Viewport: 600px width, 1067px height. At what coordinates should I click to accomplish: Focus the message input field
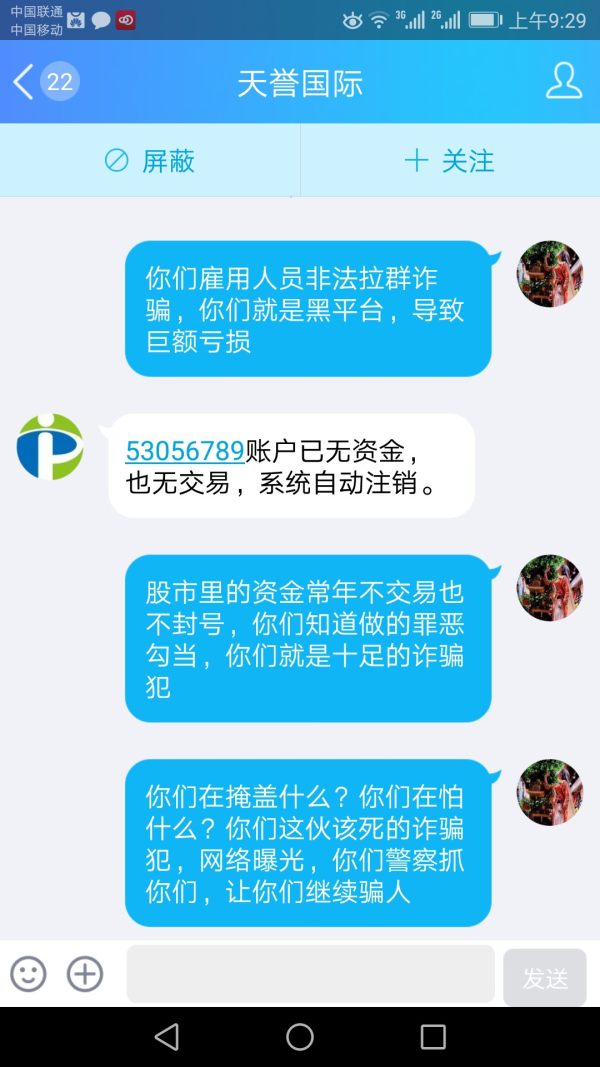pyautogui.click(x=310, y=974)
